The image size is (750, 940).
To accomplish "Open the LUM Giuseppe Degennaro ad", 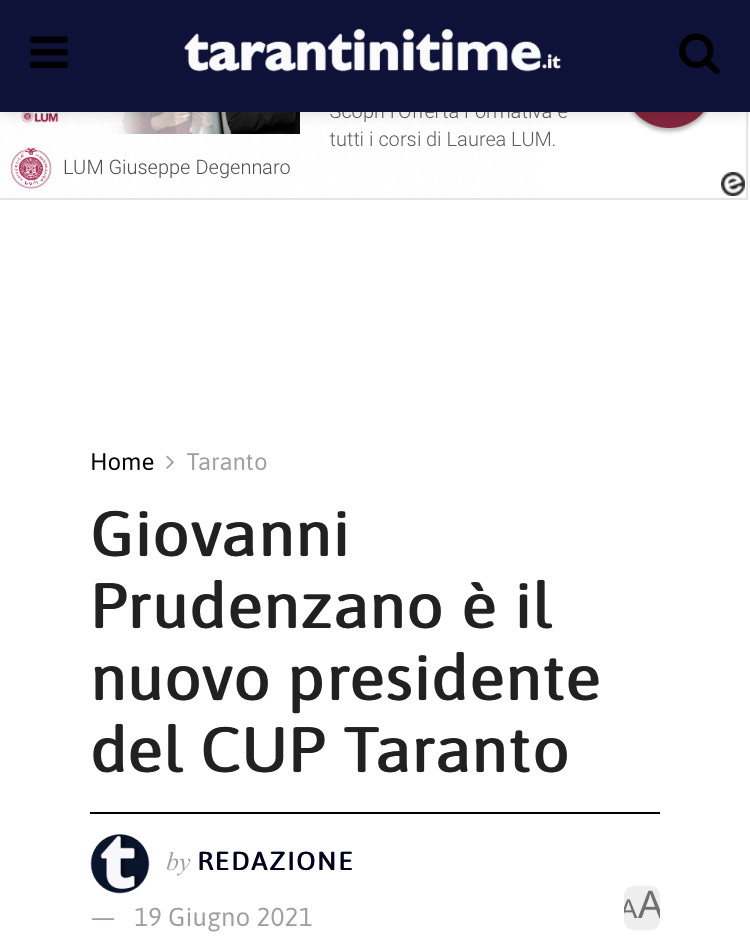I will (176, 168).
